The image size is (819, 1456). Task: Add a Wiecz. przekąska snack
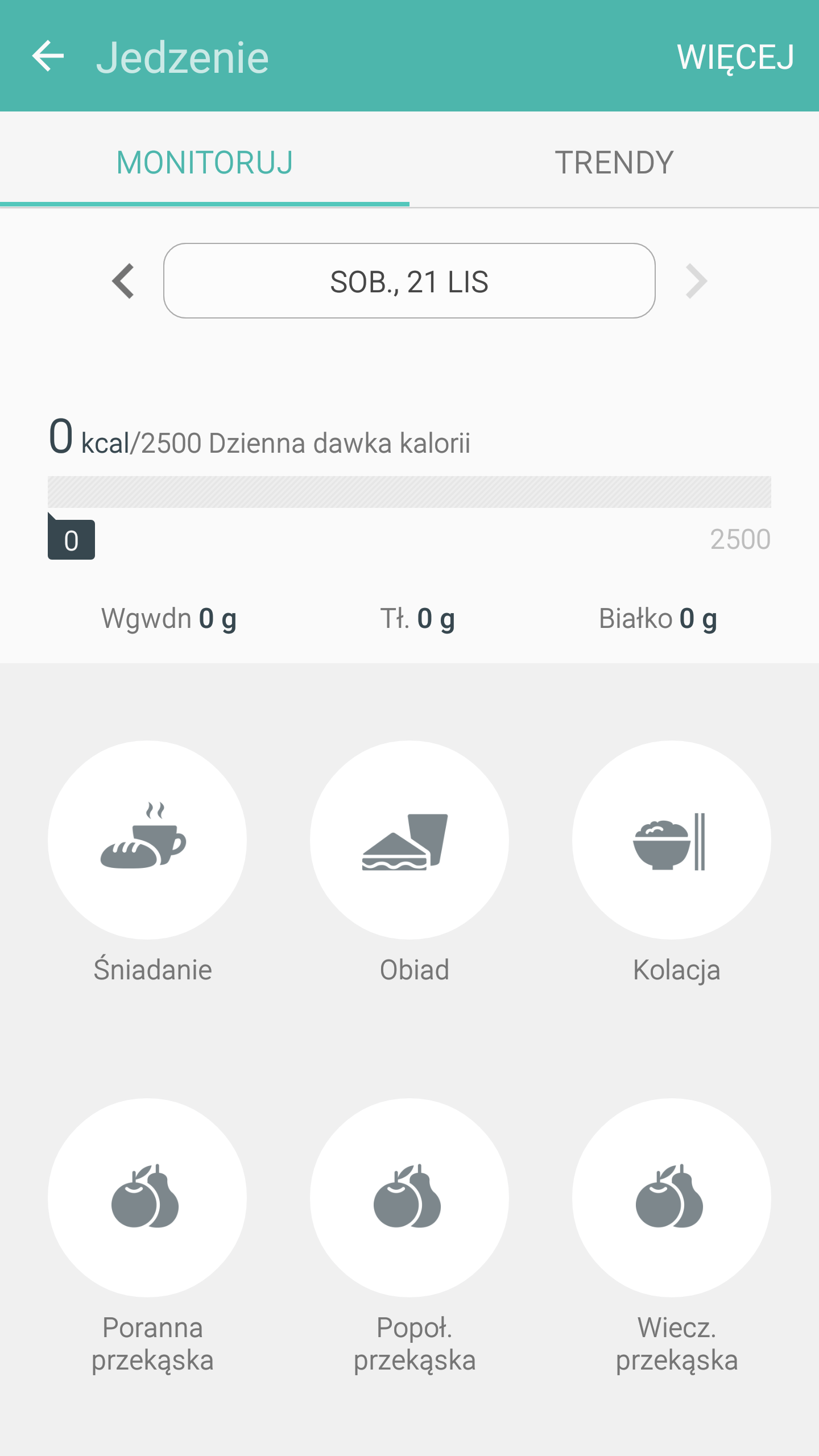(x=672, y=1198)
